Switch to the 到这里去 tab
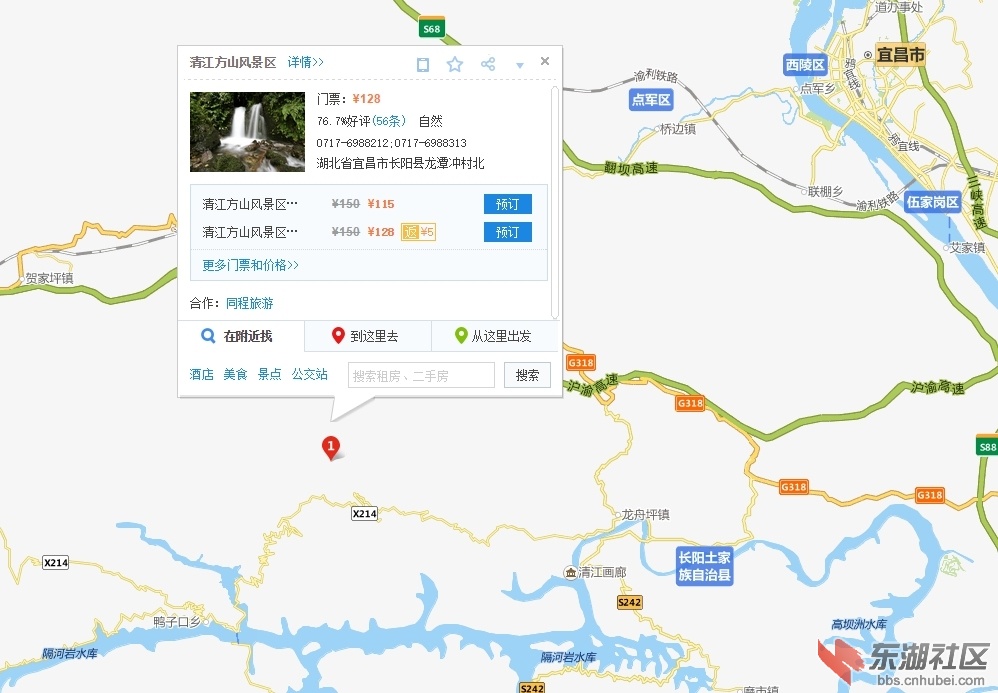Image resolution: width=998 pixels, height=693 pixels. pyautogui.click(x=367, y=337)
